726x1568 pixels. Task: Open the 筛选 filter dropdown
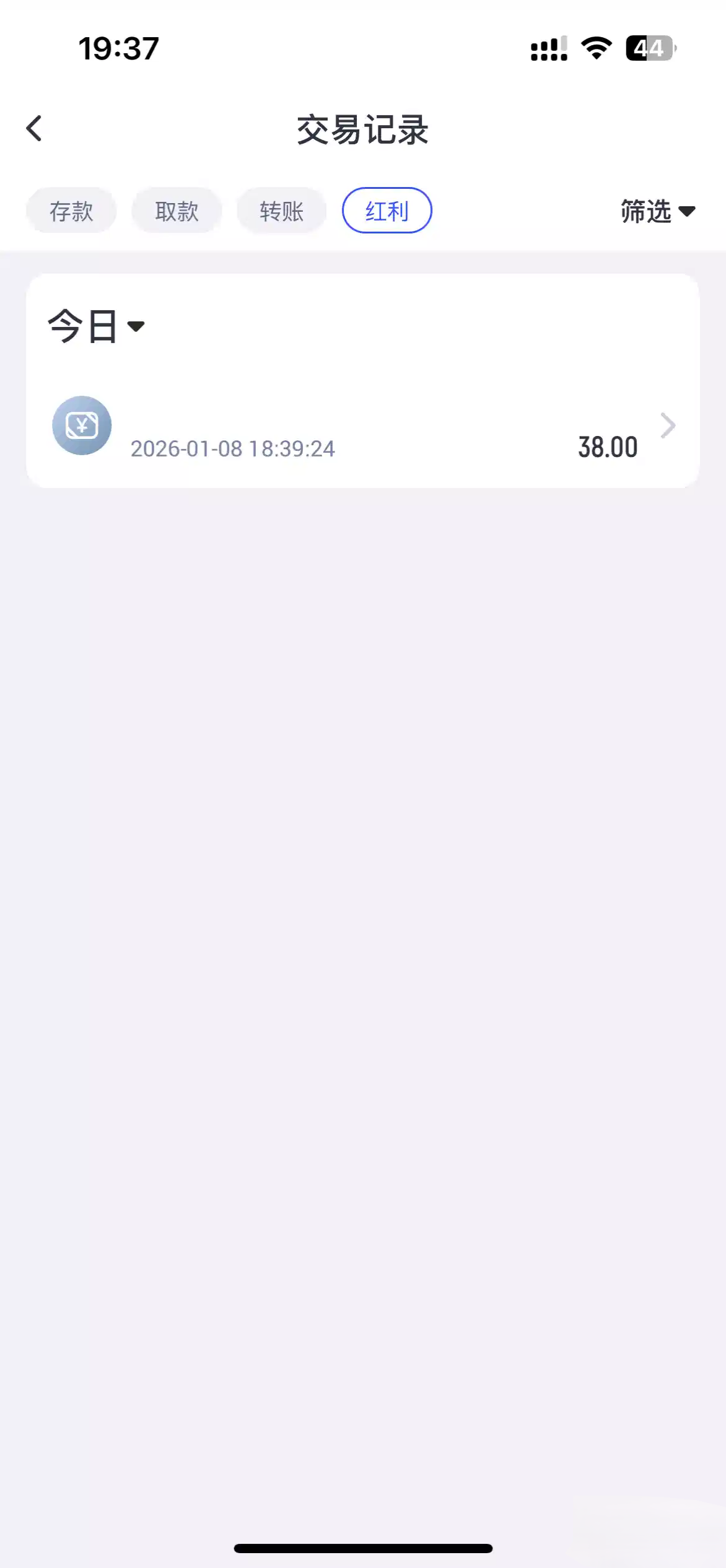[x=657, y=211]
